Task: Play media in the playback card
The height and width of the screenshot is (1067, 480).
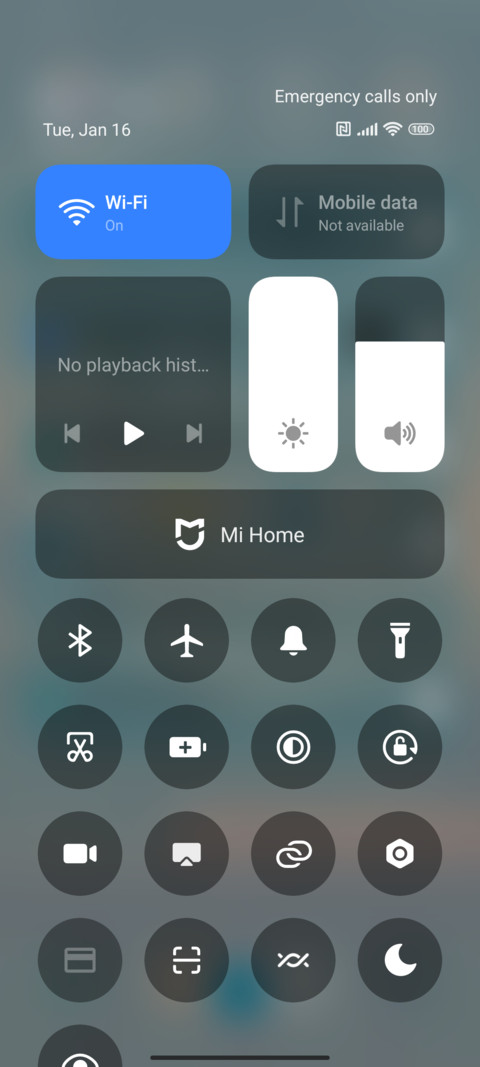Action: 133,433
